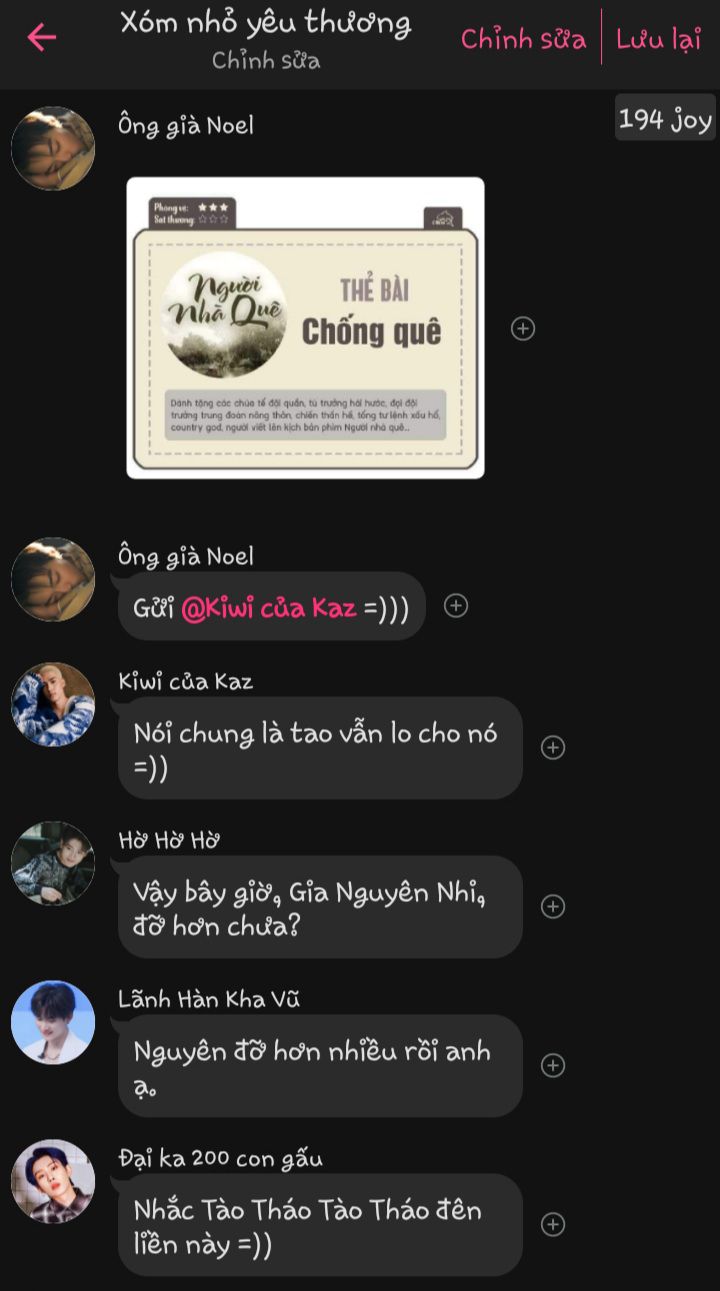Open Hờ Hờ Hờ's avatar
The height and width of the screenshot is (1291, 720).
53,863
